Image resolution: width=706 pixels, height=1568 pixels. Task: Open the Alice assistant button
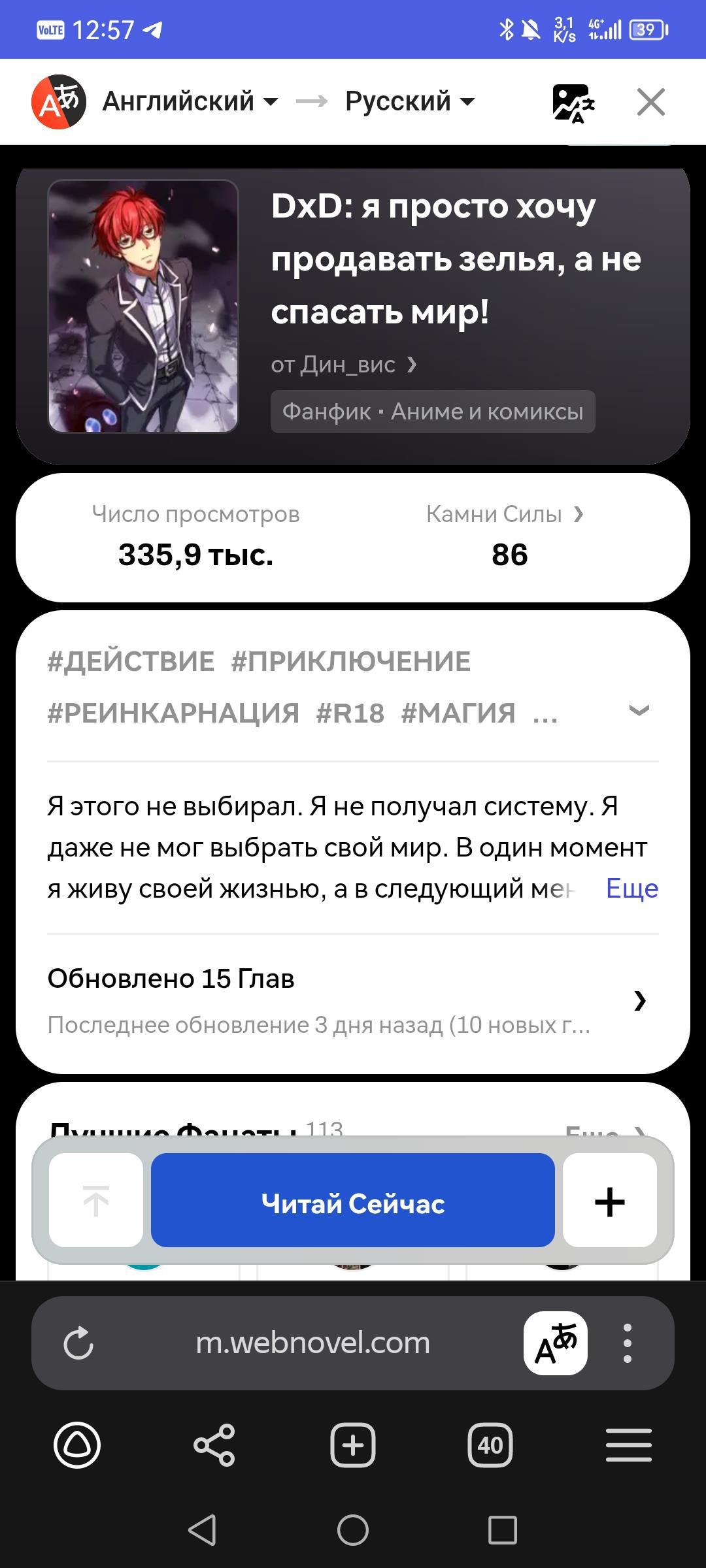77,1445
